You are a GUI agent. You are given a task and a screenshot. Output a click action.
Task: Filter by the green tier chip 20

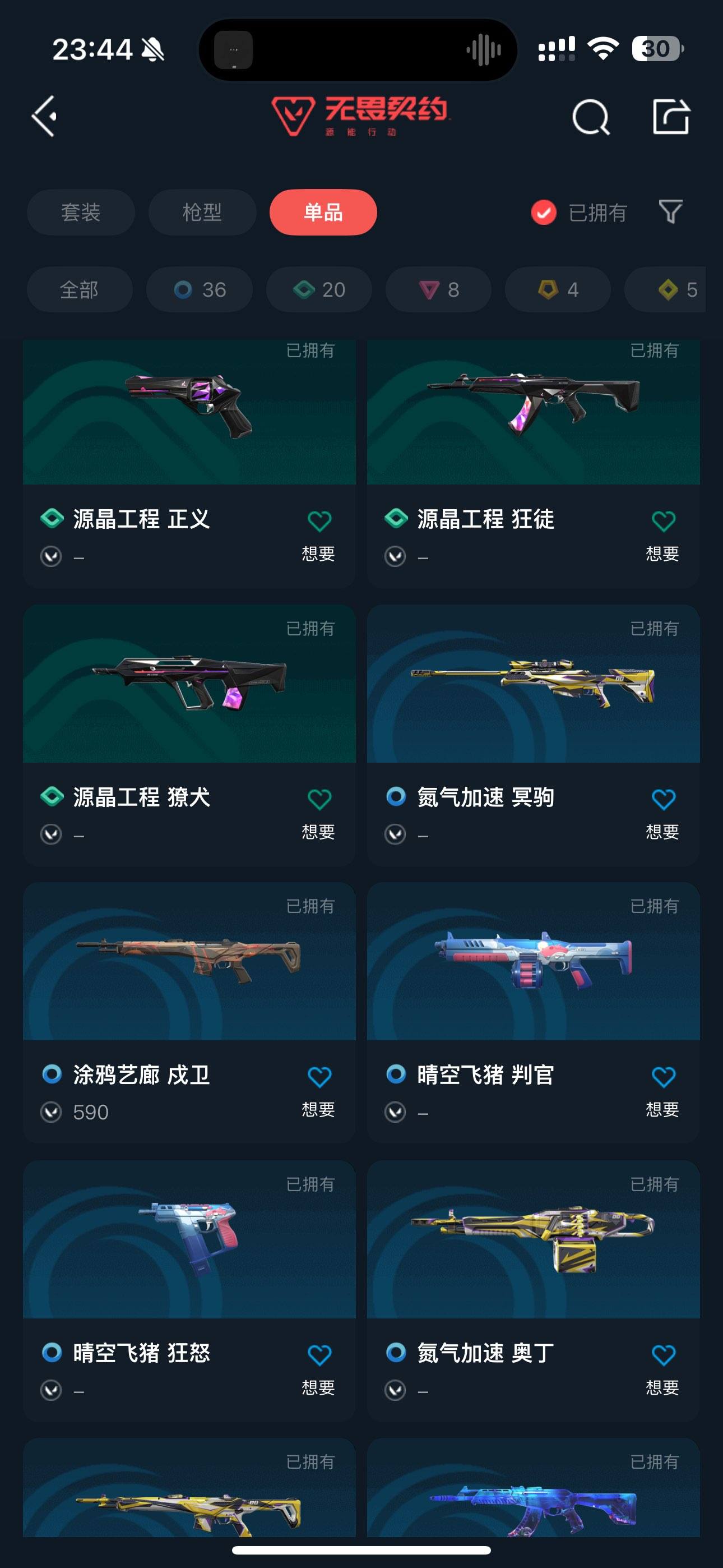coord(319,290)
